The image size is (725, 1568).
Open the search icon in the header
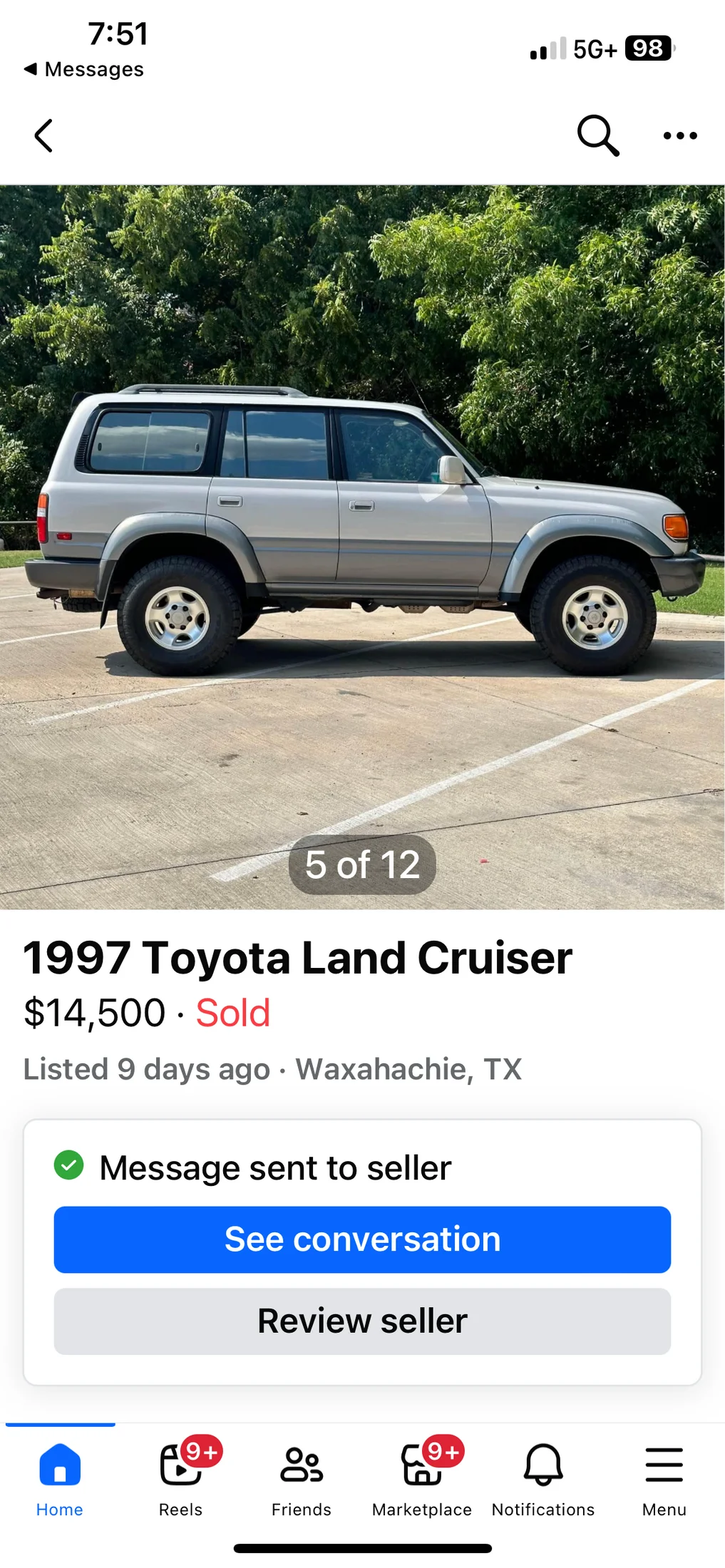[x=597, y=135]
